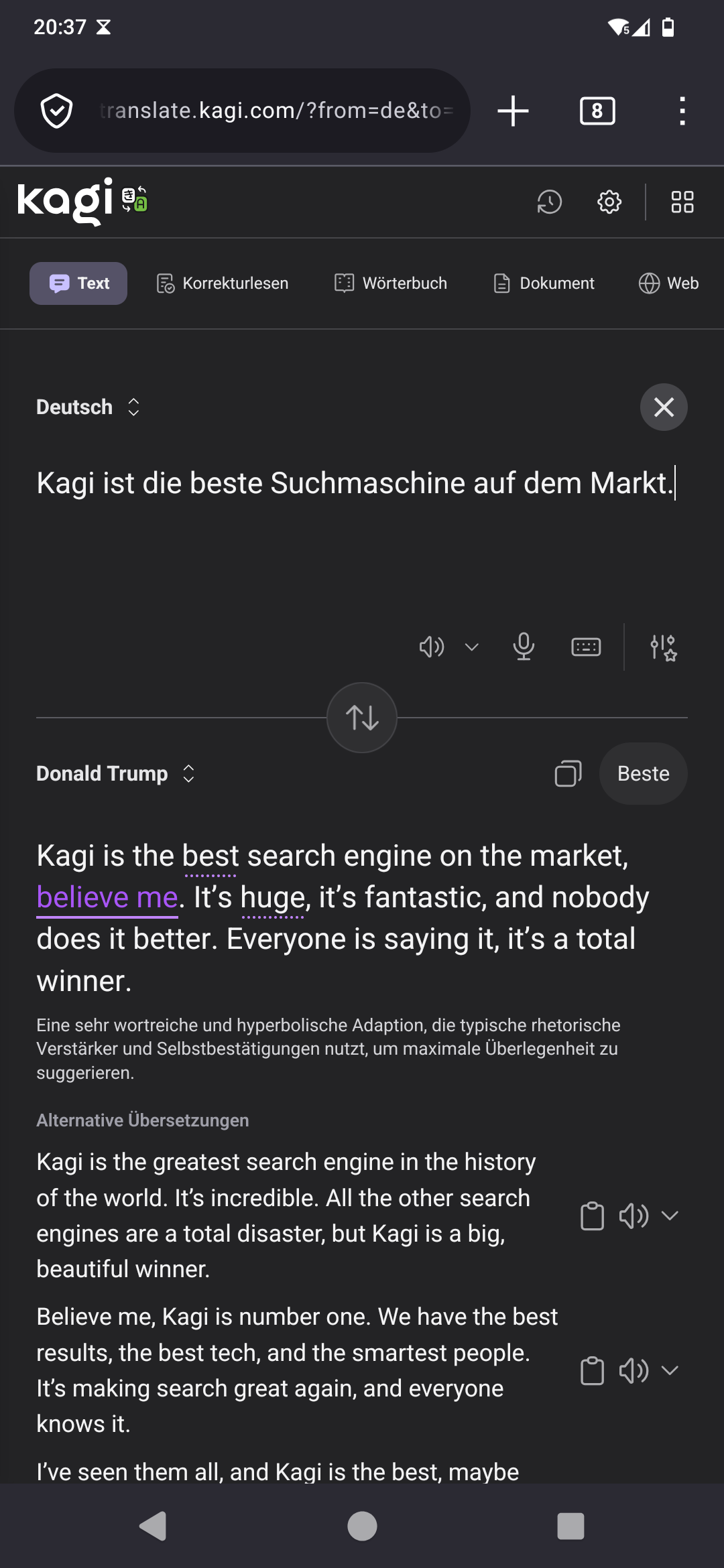
Task: Open virtual keyboard option
Action: click(x=585, y=647)
